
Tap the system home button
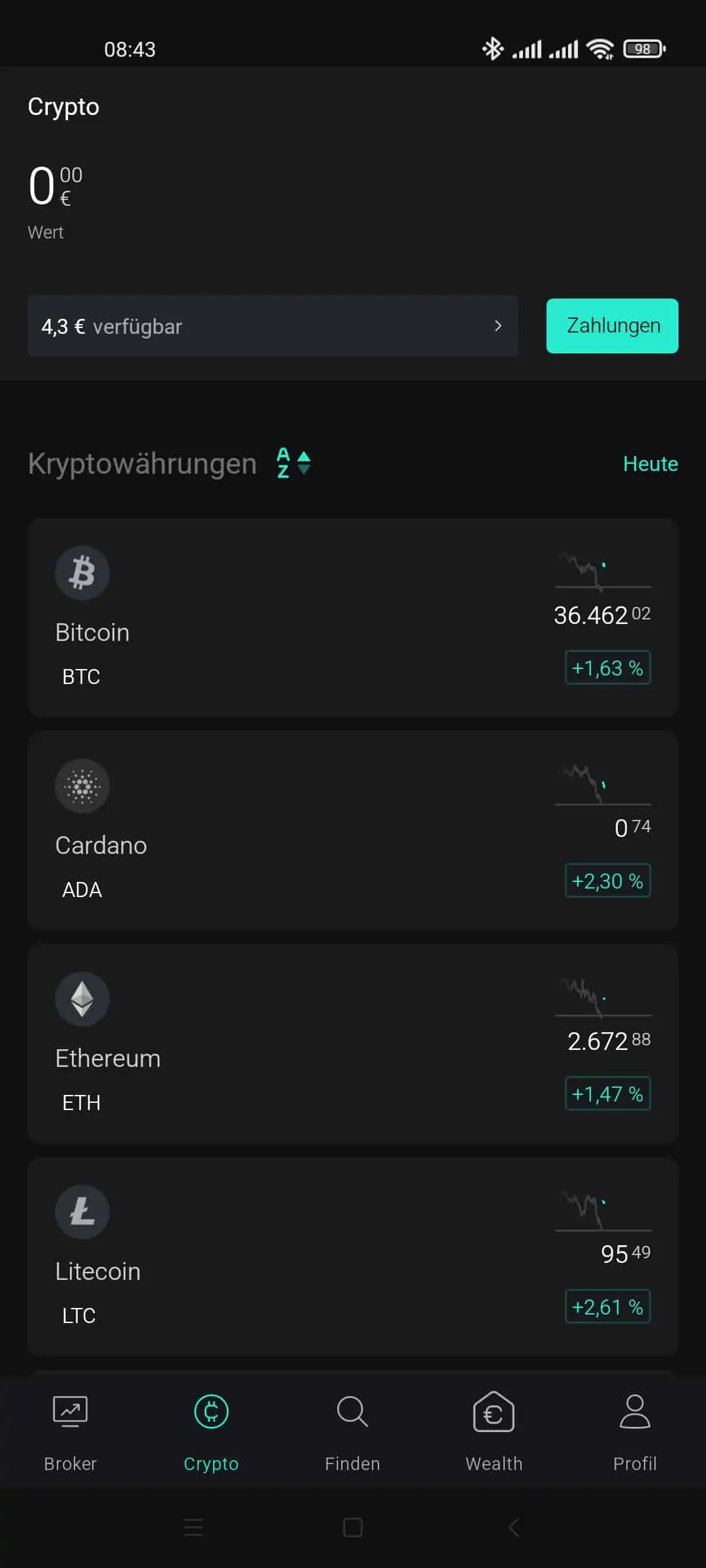click(353, 1527)
